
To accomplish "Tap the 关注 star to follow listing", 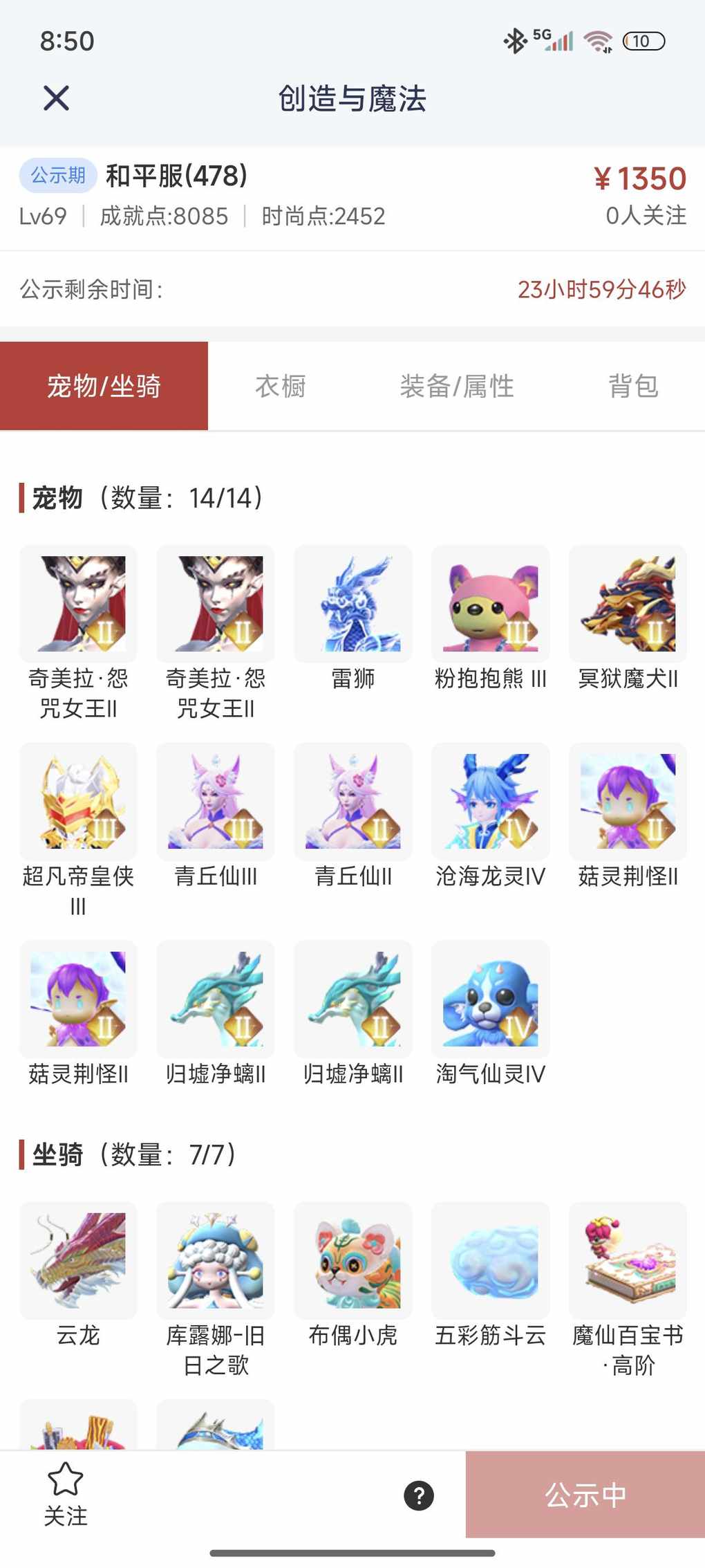I will [66, 1494].
